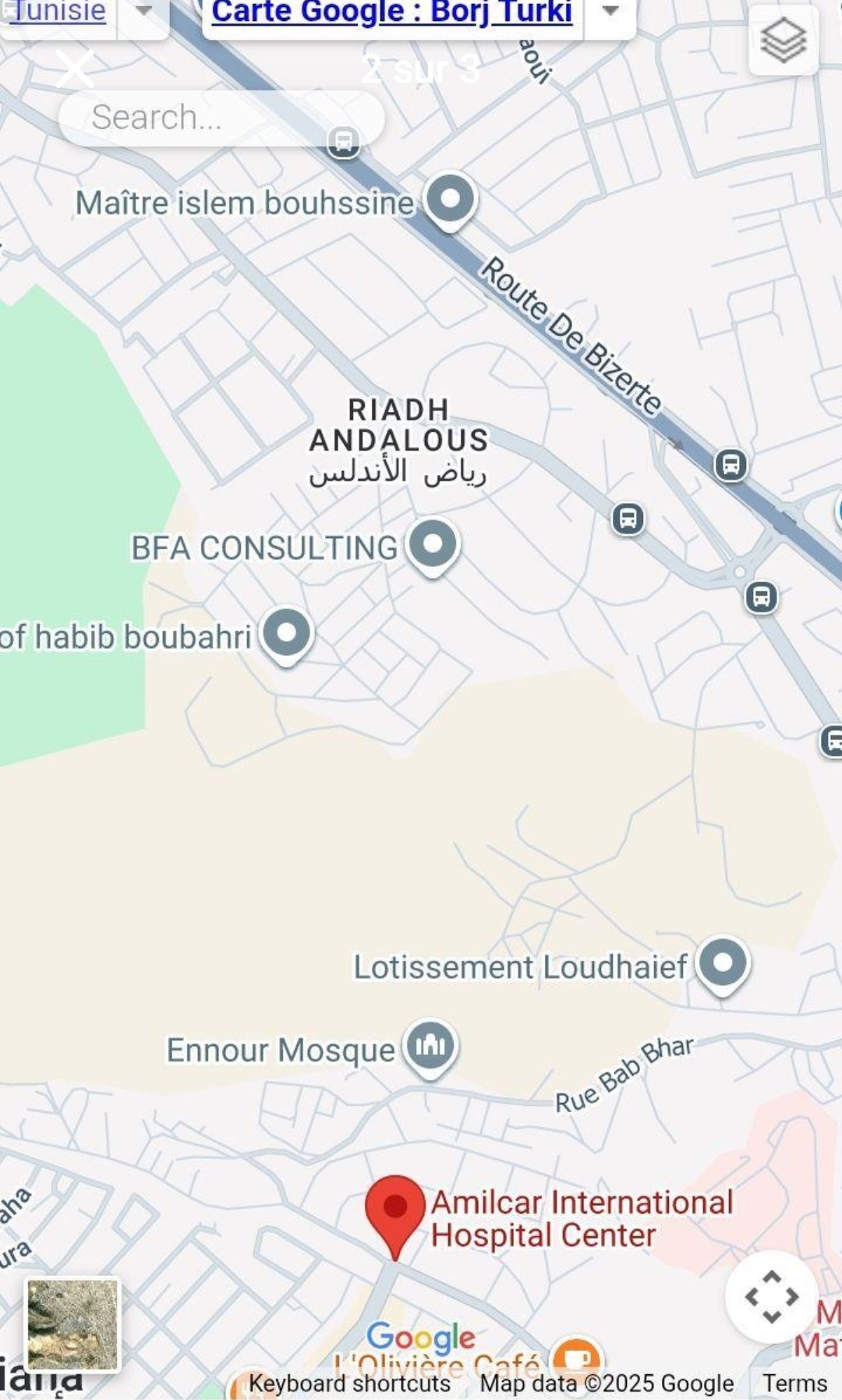Viewport: 842px width, 1400px height.
Task: Open the L'Olivière Café marker
Action: click(x=577, y=1359)
